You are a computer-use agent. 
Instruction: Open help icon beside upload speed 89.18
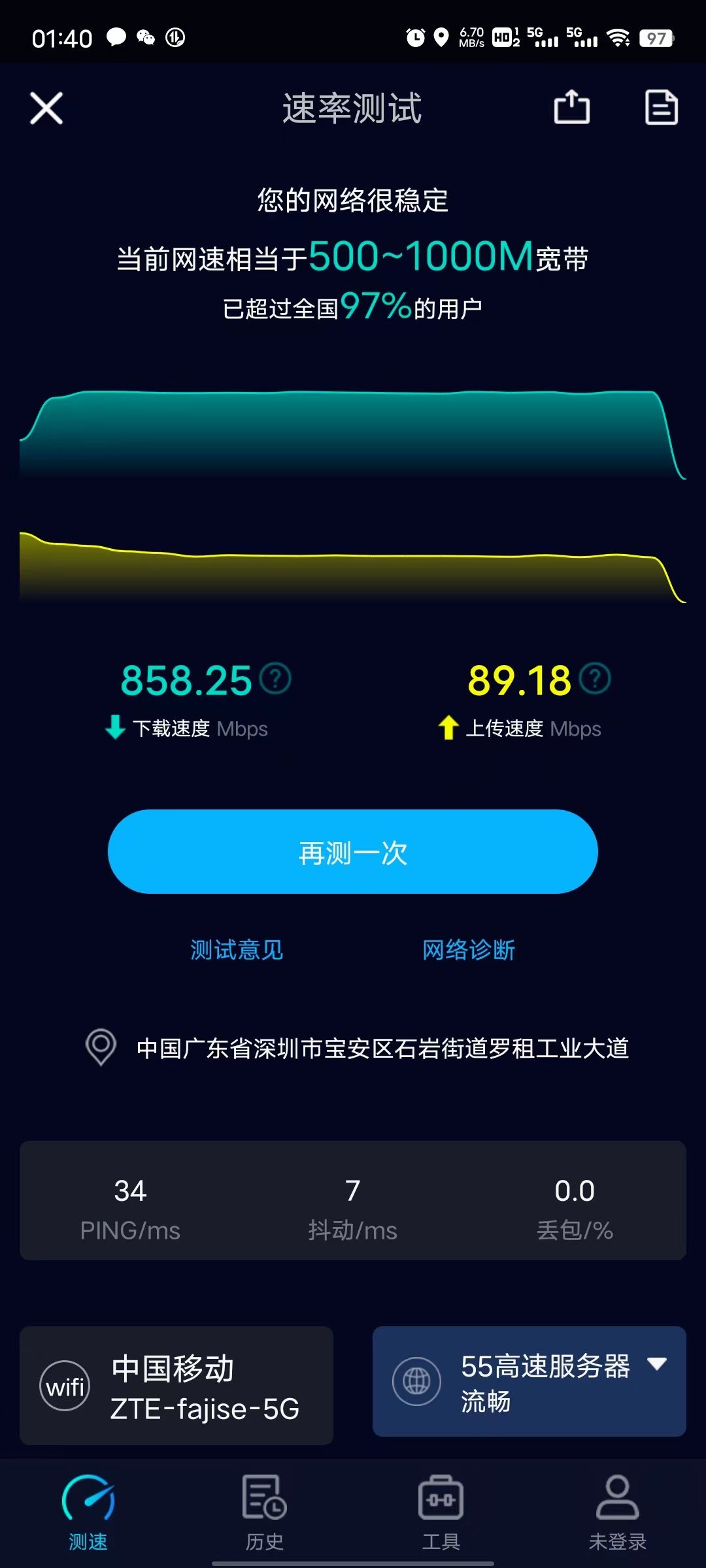595,679
